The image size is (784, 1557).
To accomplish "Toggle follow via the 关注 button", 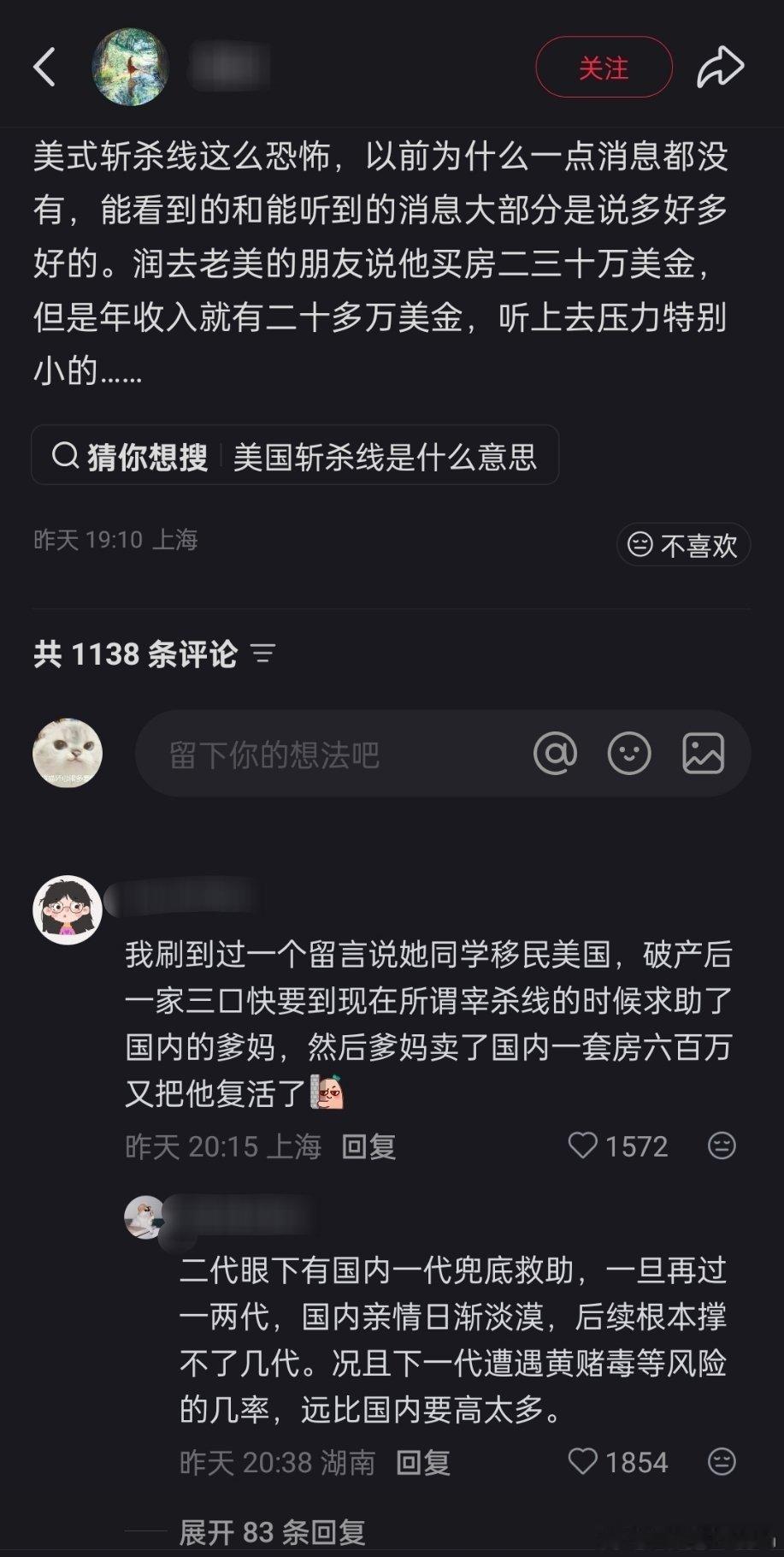I will [604, 66].
